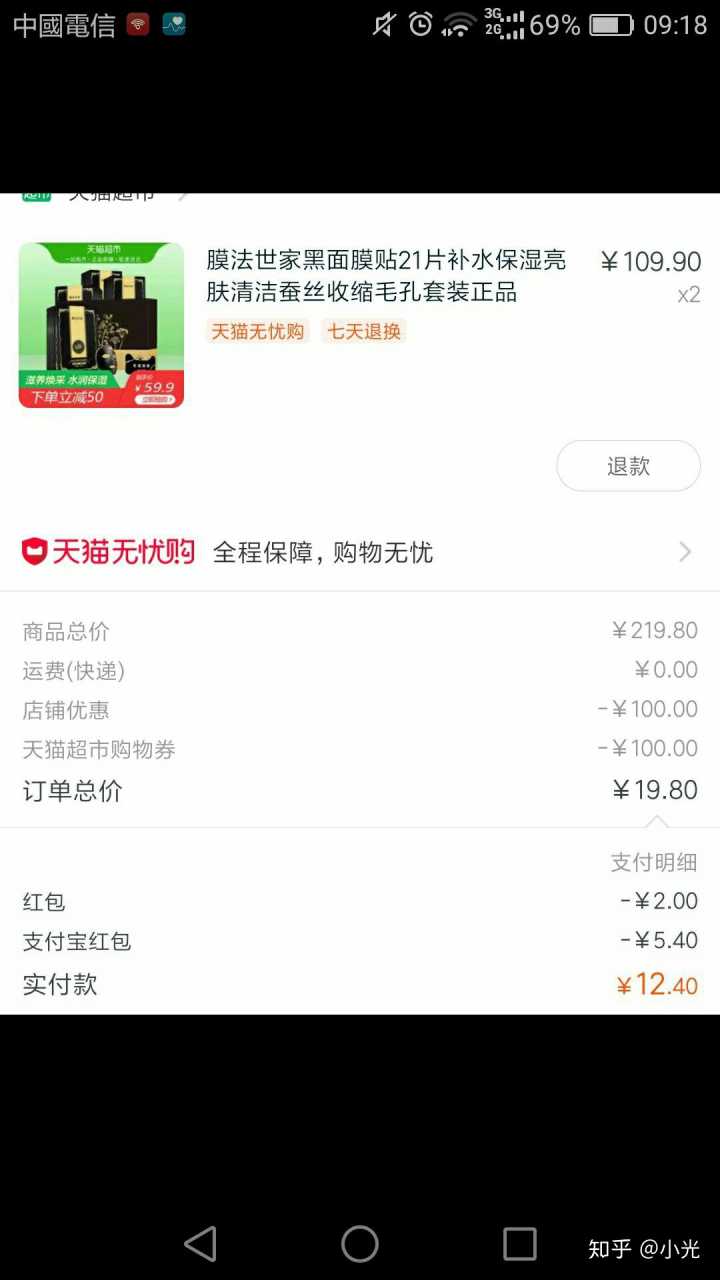Image resolution: width=720 pixels, height=1280 pixels.
Task: Open the 天猫无忧购 guarantee details row
Action: coord(359,552)
